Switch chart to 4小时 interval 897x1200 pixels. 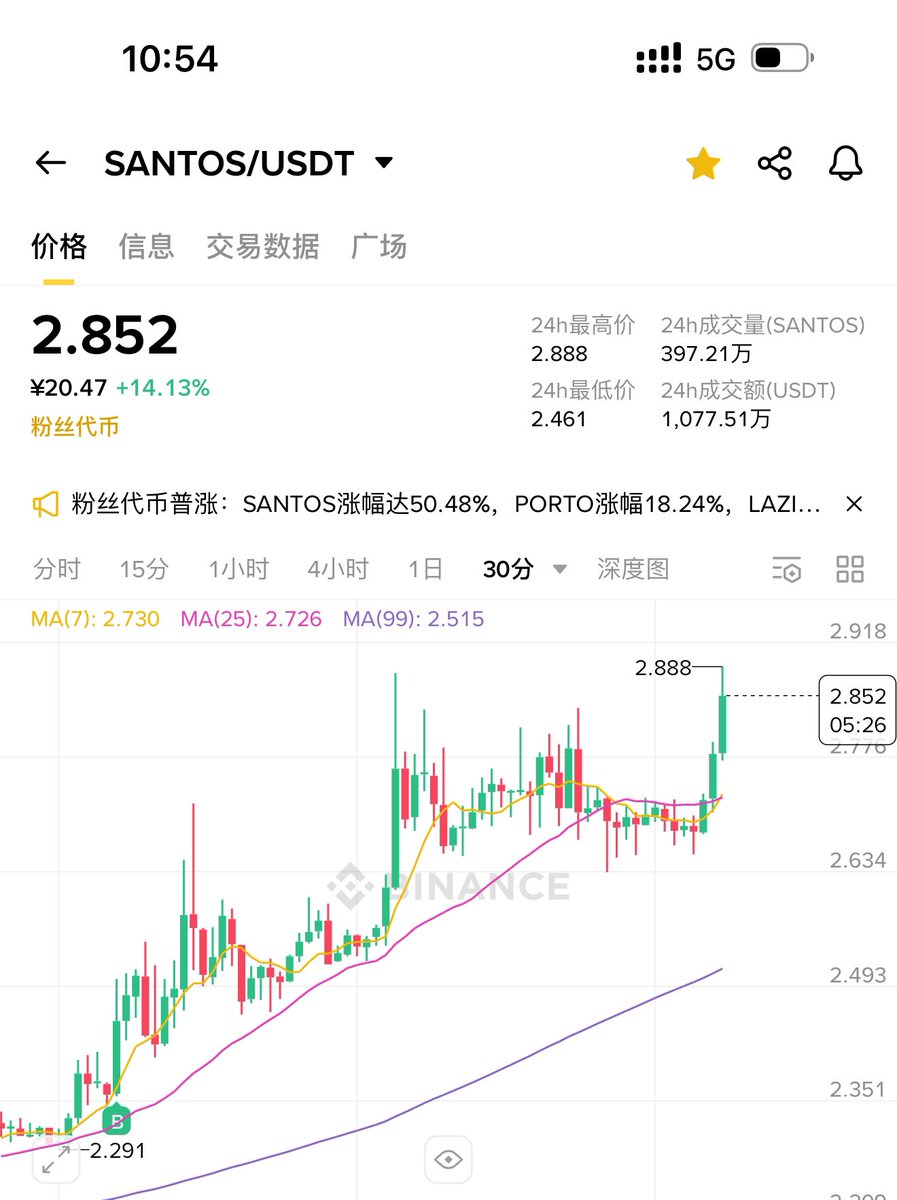coord(338,569)
